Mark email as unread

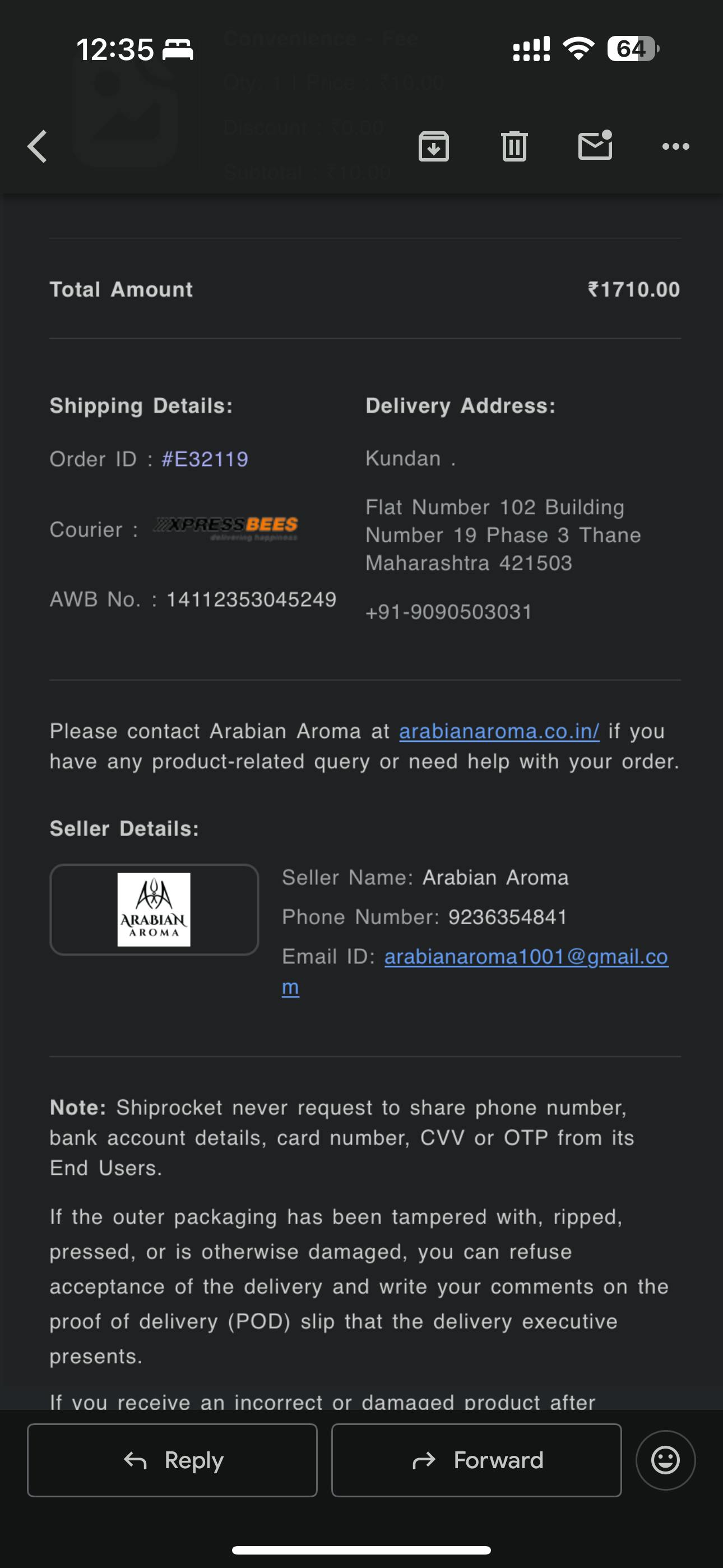pyautogui.click(x=595, y=146)
